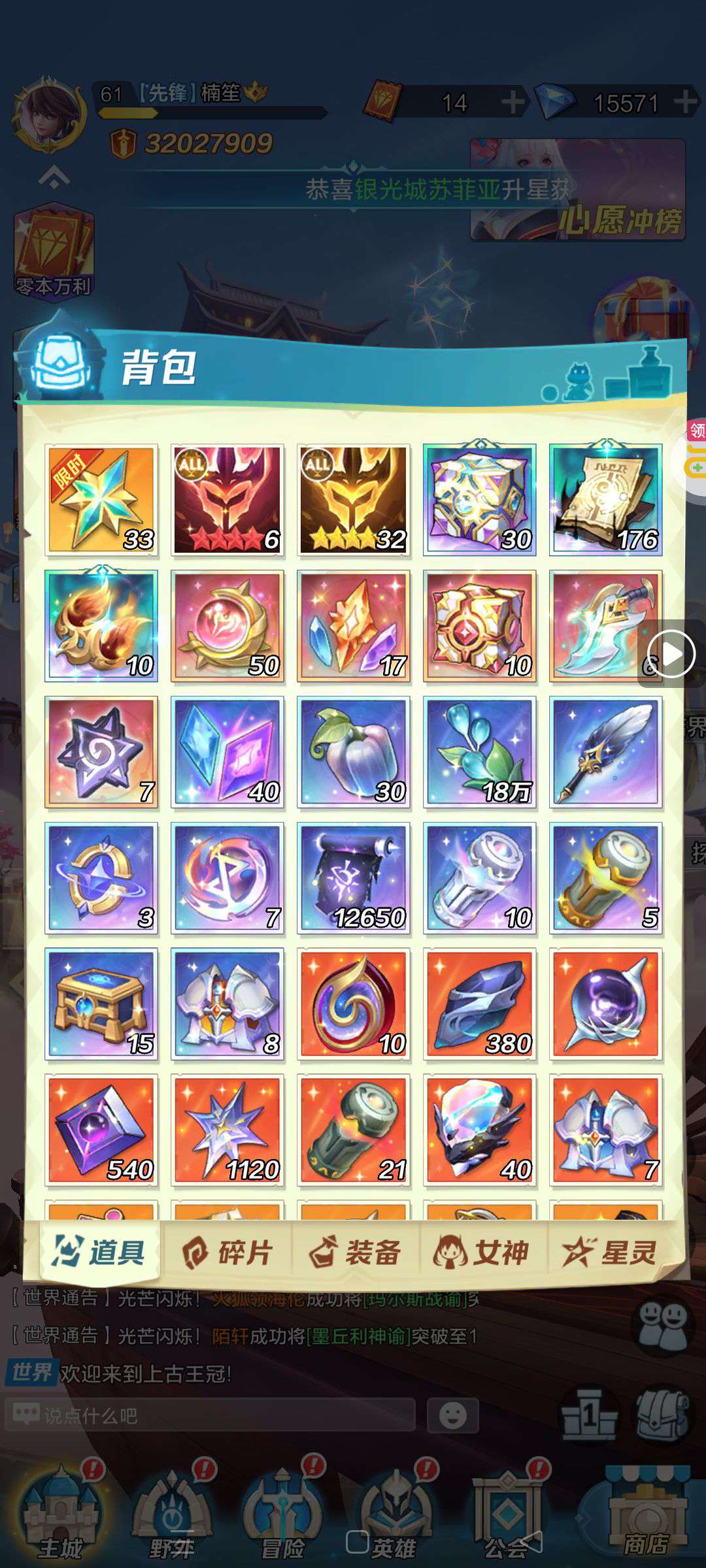Tap the chat input field 说点什么吧
706x1568 pixels.
coord(210,1415)
